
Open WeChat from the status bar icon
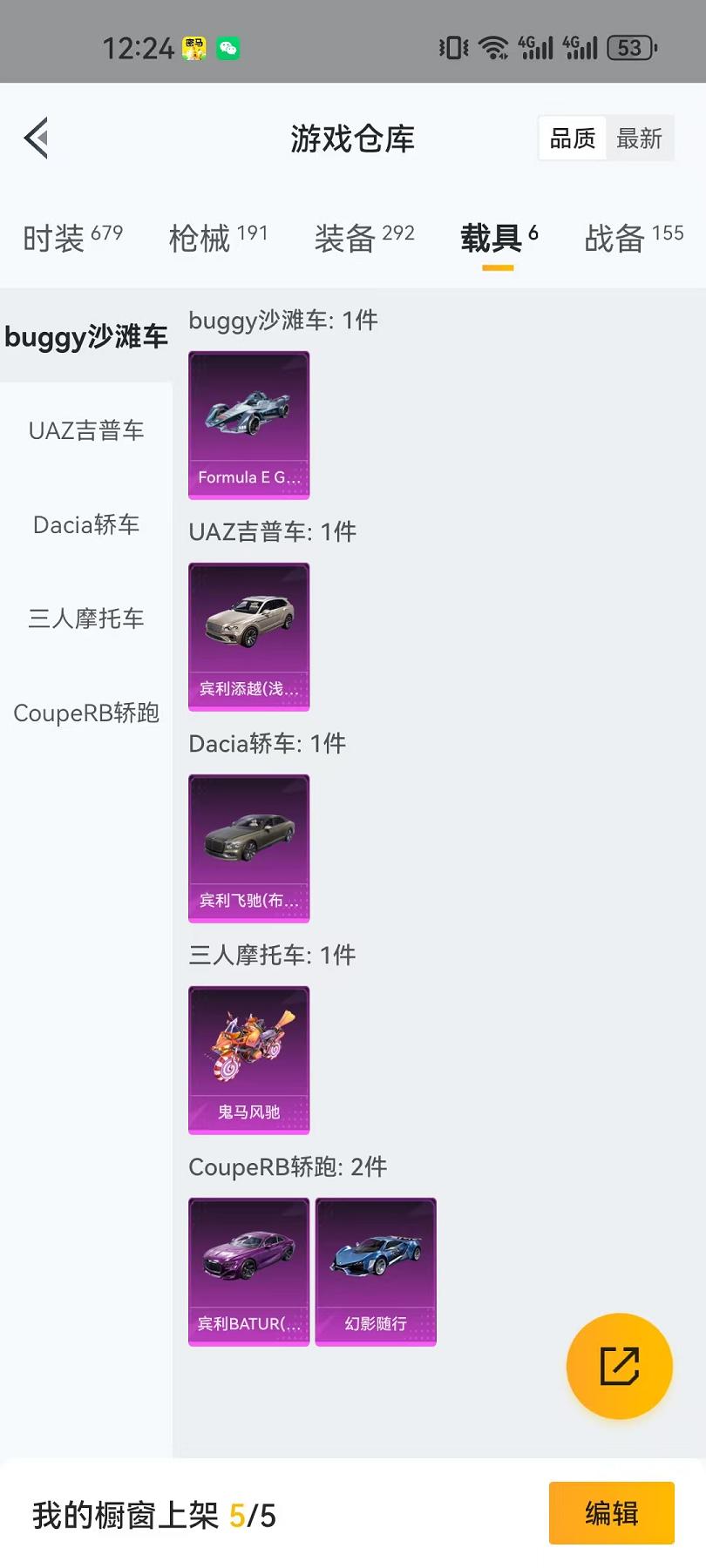pos(227,48)
